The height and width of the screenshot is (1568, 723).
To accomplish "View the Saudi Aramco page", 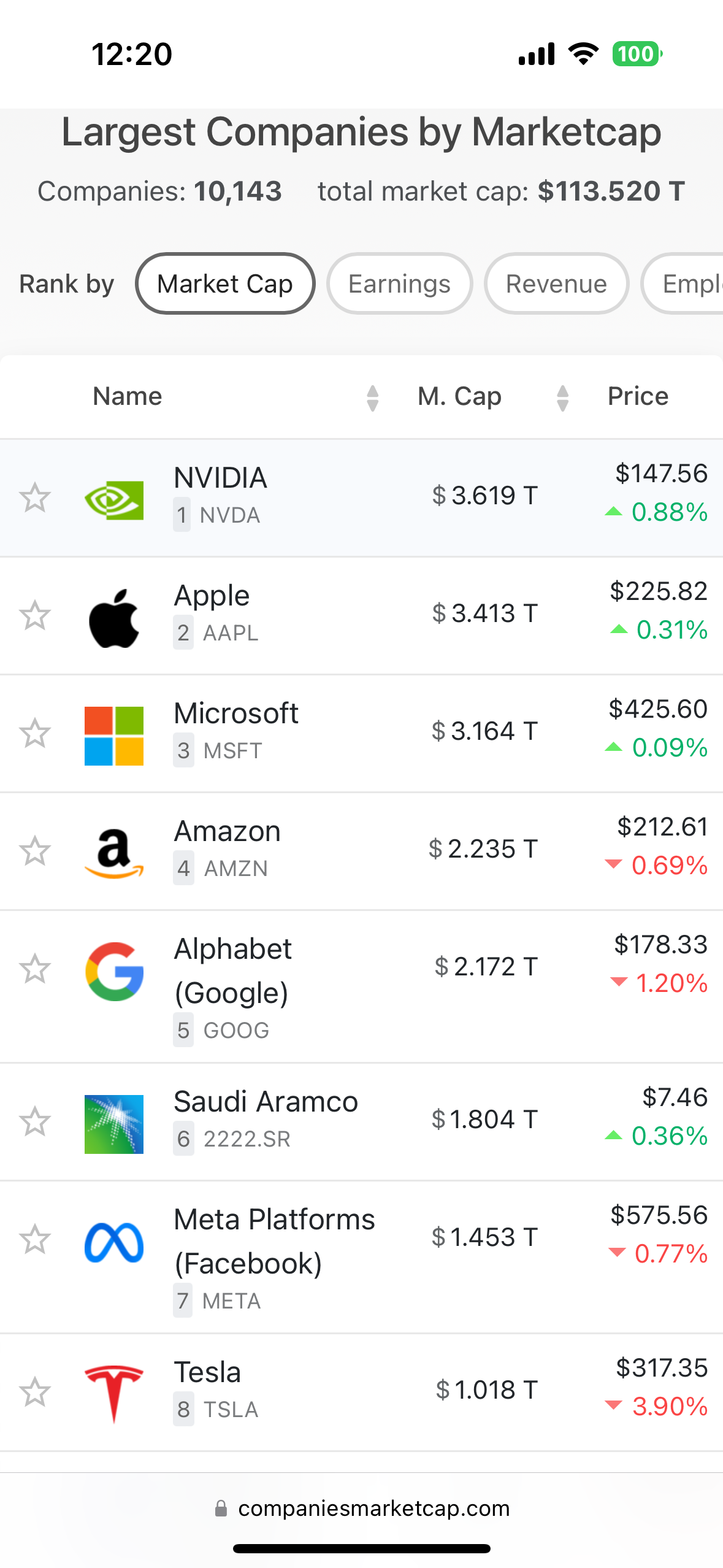I will click(266, 1101).
